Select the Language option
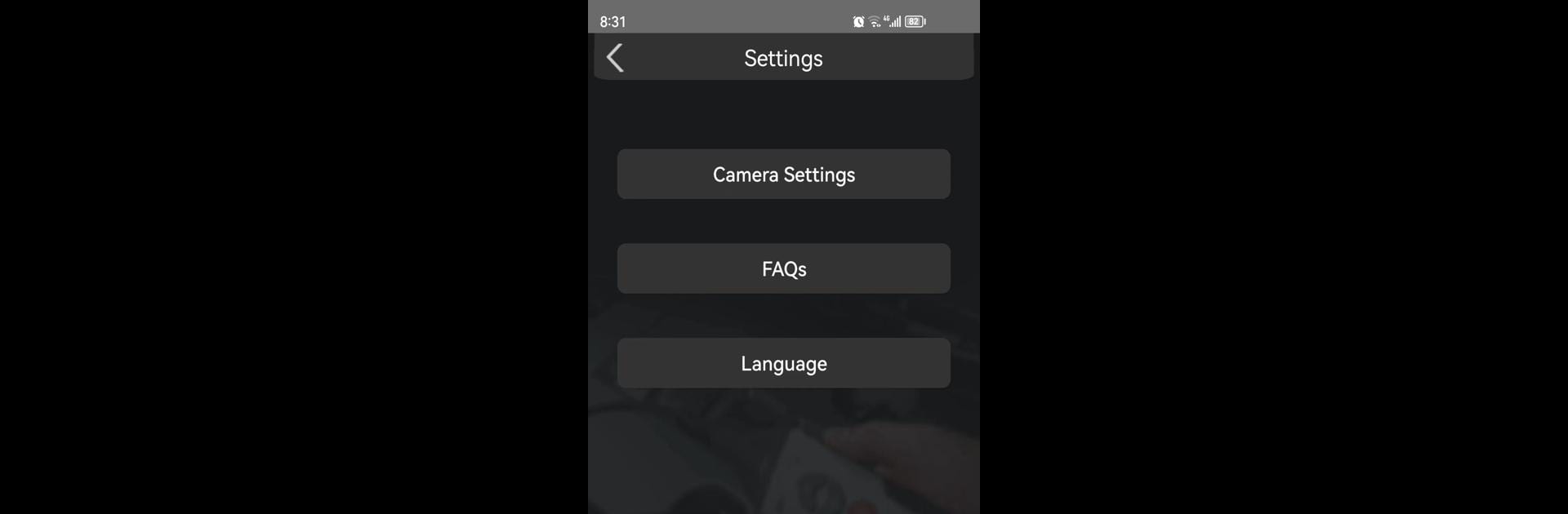1568x514 pixels. 783,364
